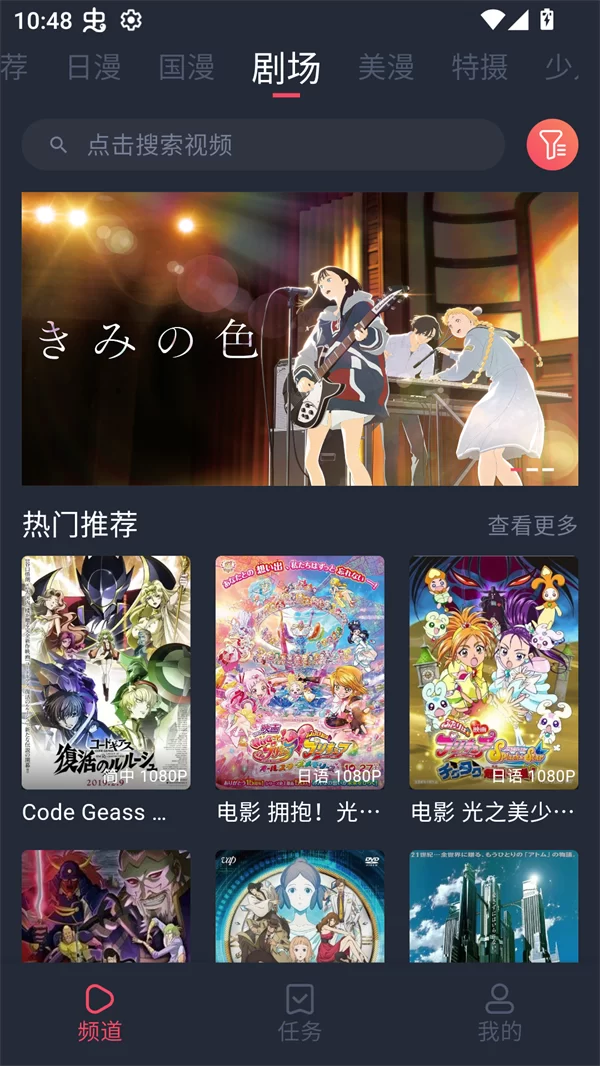The width and height of the screenshot is (600, 1066).
Task: Switch to the 日漫 tab
Action: 93,68
